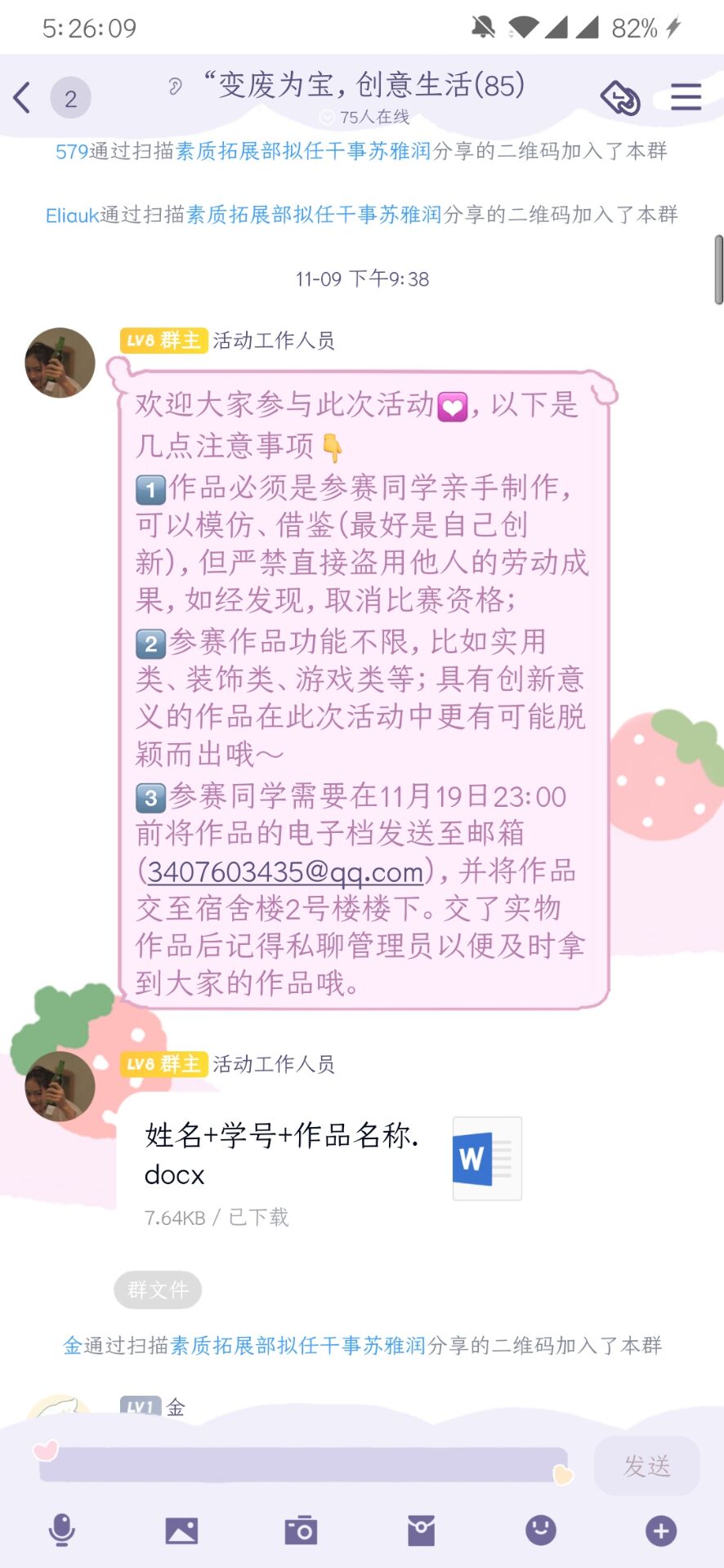Go back to the chat list

pyautogui.click(x=23, y=98)
